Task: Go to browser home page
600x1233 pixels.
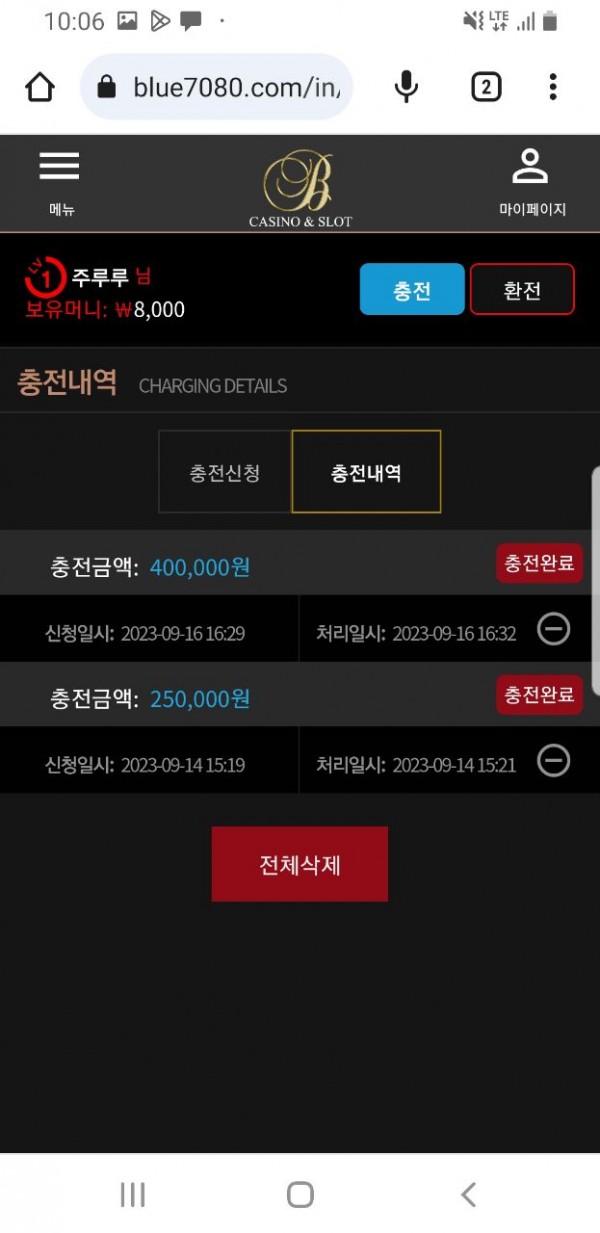Action: tap(40, 88)
